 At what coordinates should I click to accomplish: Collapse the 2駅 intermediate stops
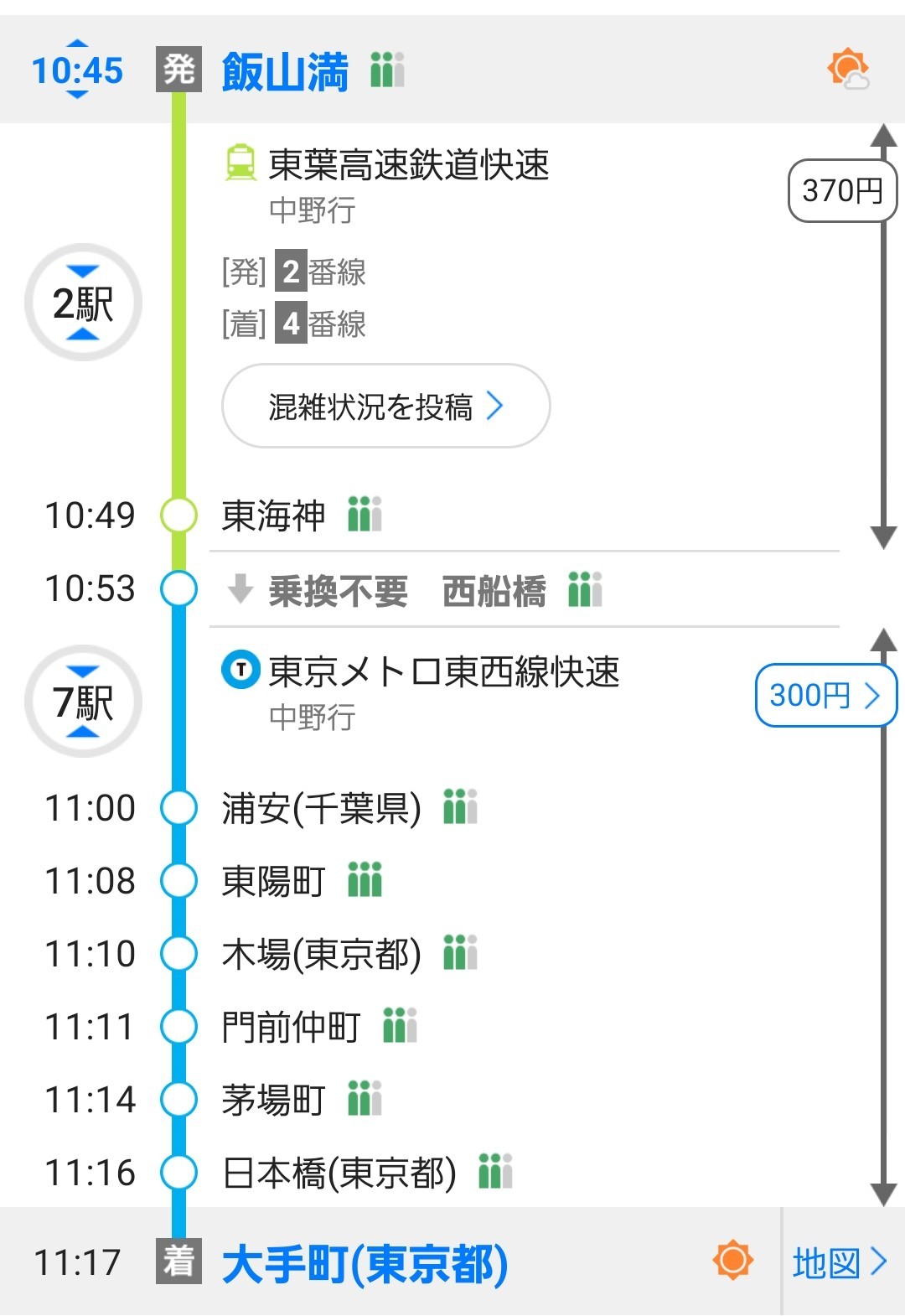(x=83, y=303)
